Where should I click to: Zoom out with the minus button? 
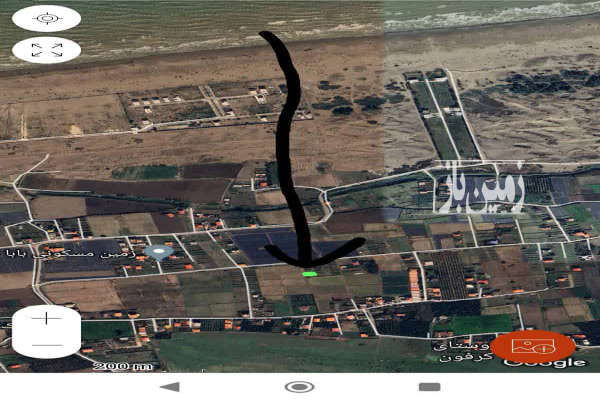(x=46, y=344)
